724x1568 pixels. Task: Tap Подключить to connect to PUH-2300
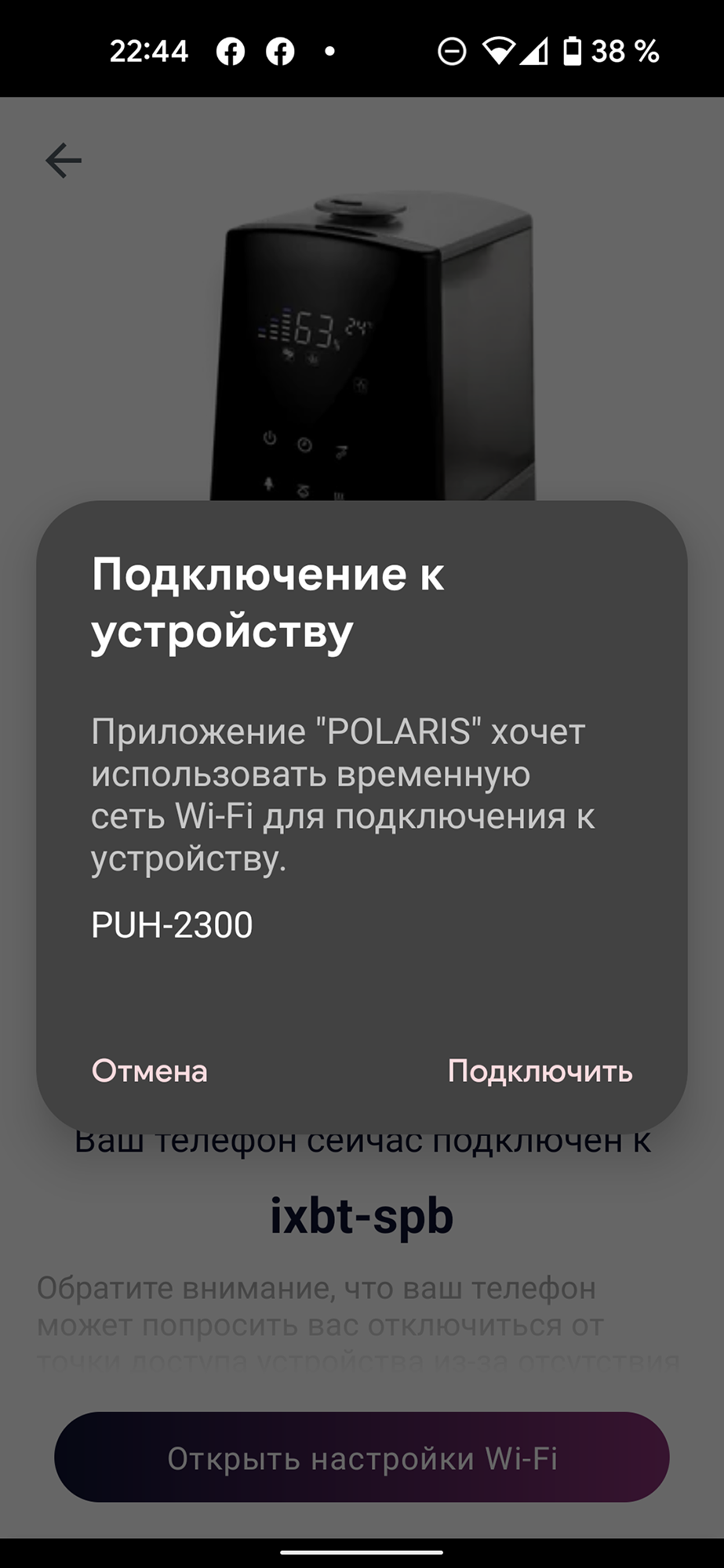[x=540, y=1071]
